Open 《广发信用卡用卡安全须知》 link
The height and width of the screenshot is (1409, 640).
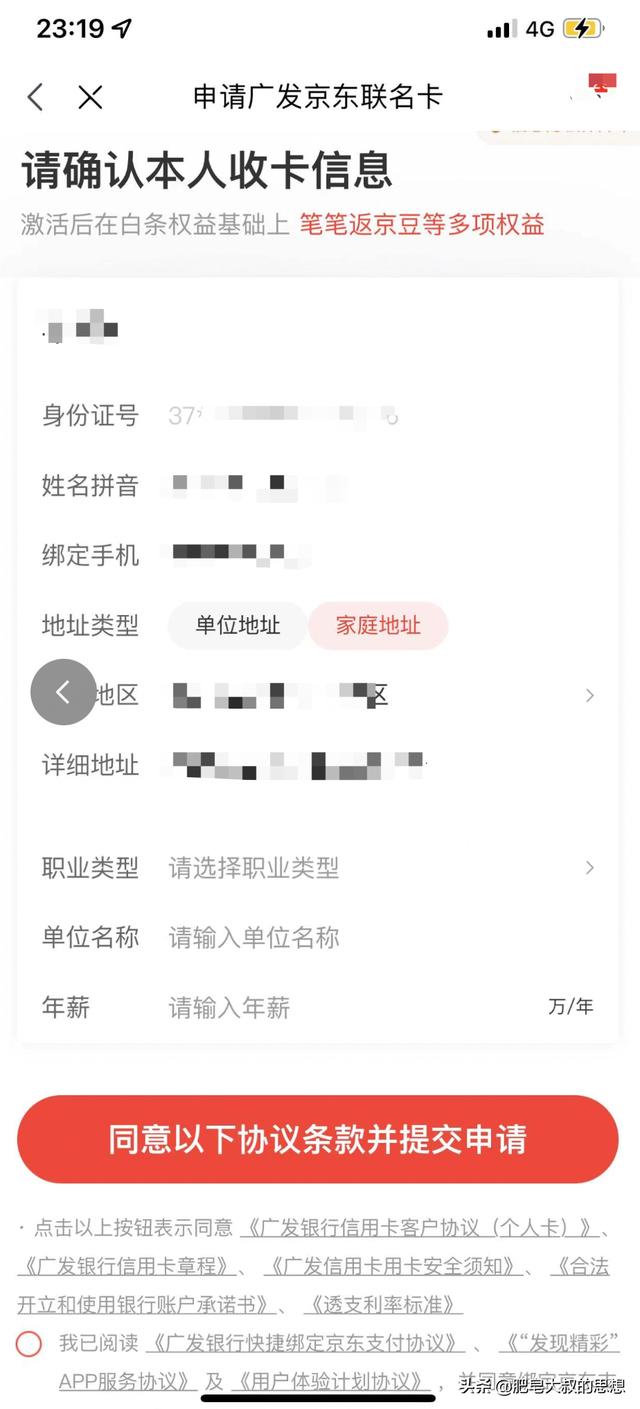click(393, 1266)
